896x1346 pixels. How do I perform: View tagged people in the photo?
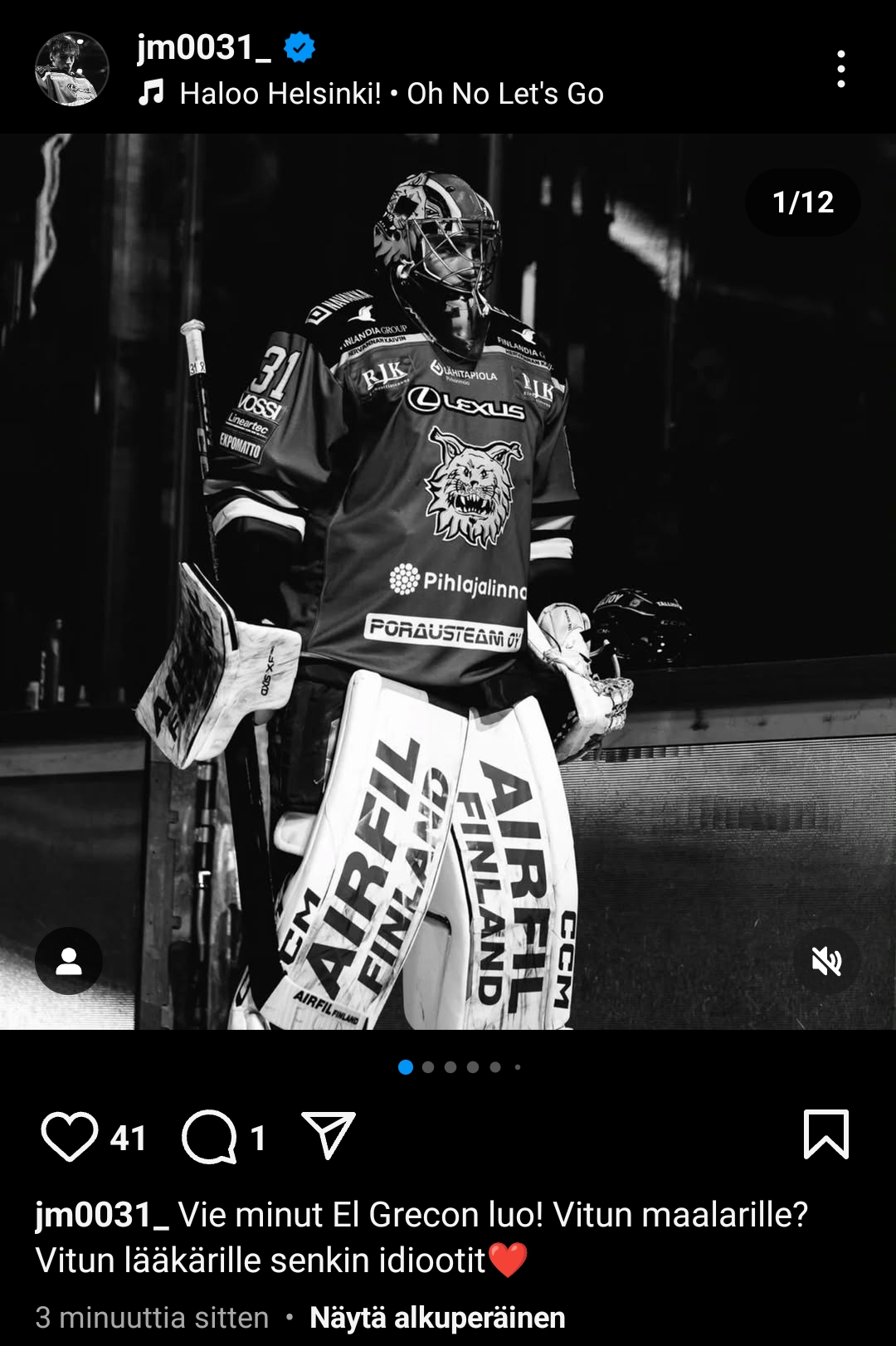(x=69, y=961)
